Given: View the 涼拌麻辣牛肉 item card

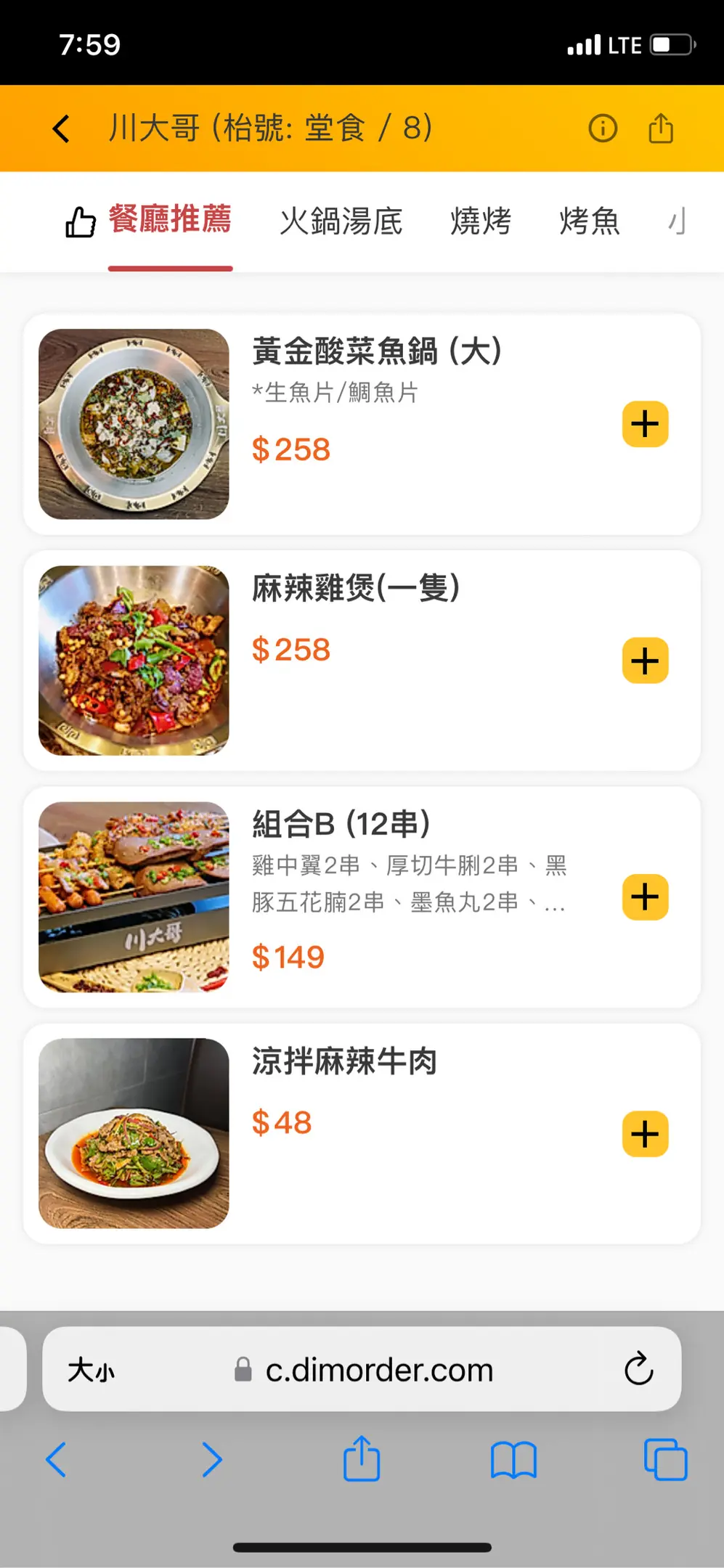Looking at the screenshot, I should (344, 1061).
